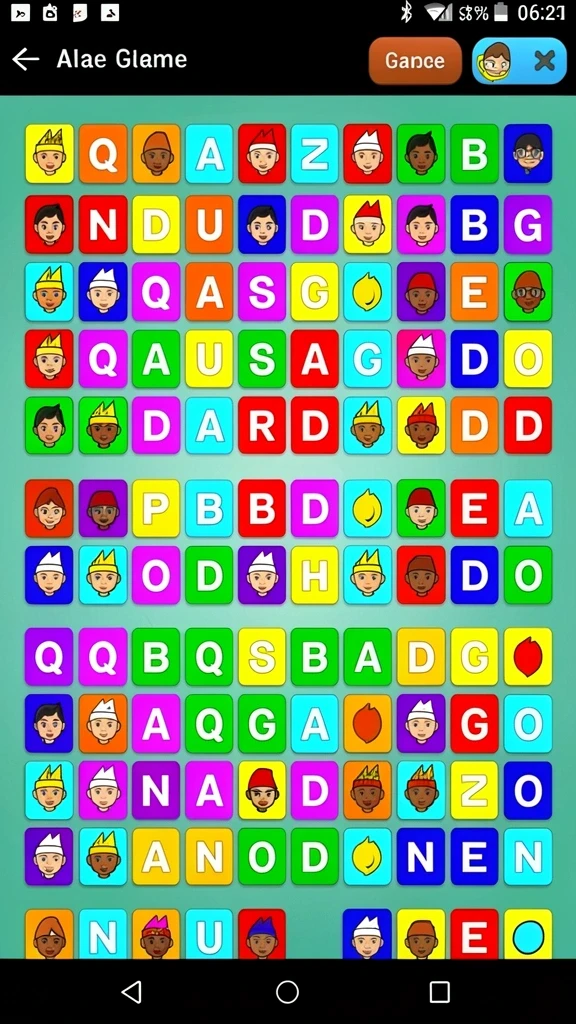Choose the cyan Z letter tile
This screenshot has height=1024, width=576.
click(x=315, y=153)
